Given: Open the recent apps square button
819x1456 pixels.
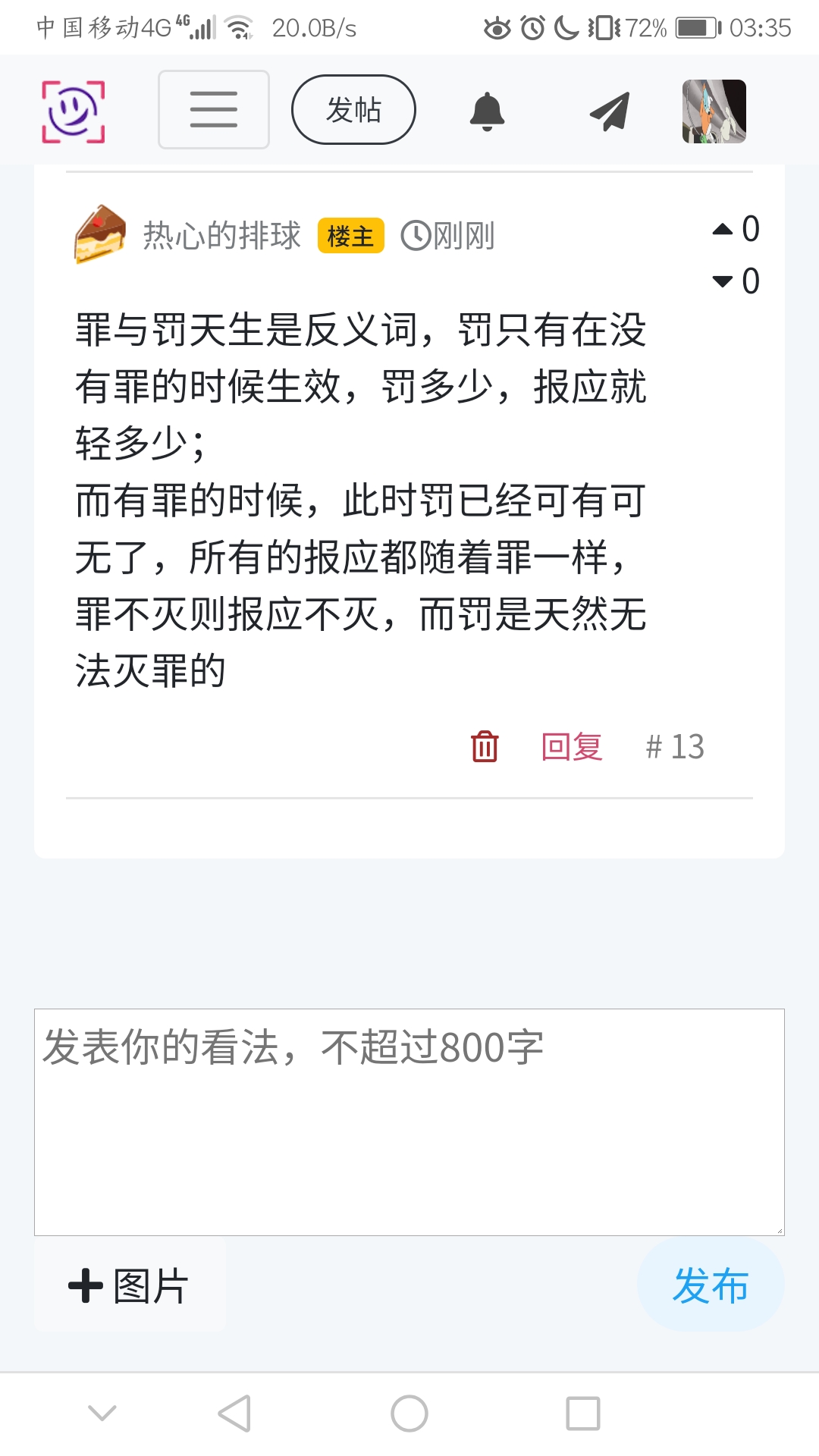Looking at the screenshot, I should tap(583, 1414).
